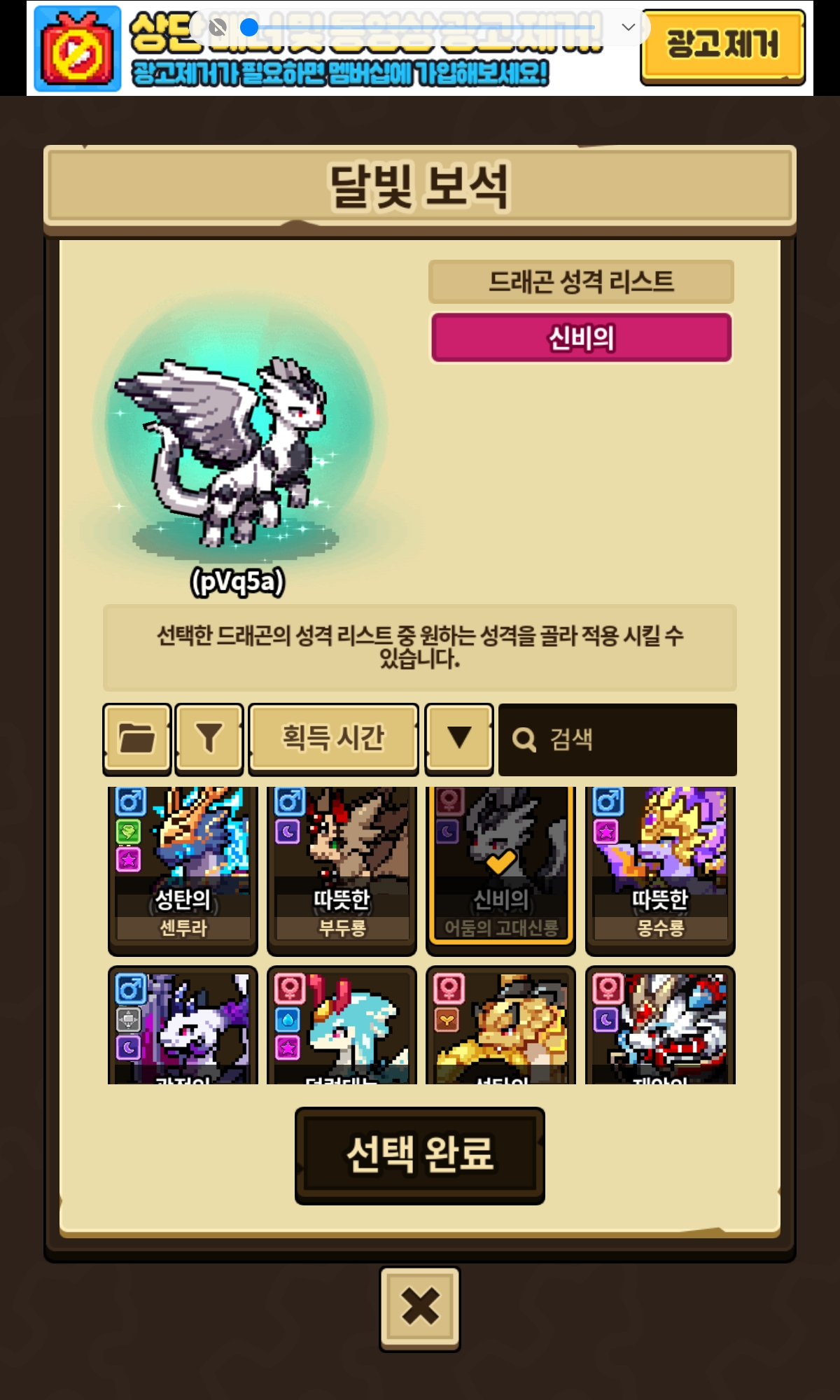Select the 따뜻한 부두룡 dragon card
Screen dimensions: 840x1400
(x=342, y=869)
